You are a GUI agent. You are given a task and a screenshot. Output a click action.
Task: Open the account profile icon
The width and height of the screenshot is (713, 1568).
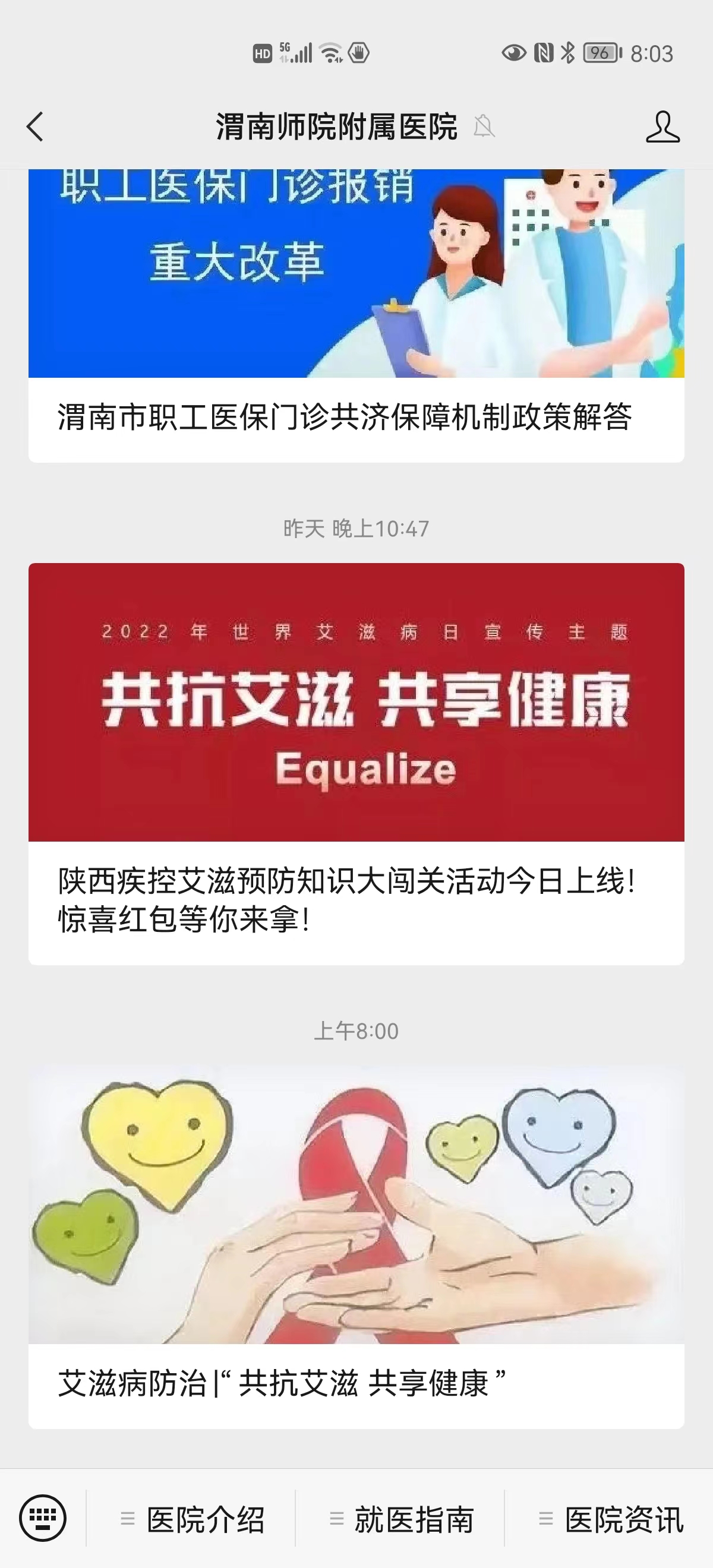click(662, 127)
